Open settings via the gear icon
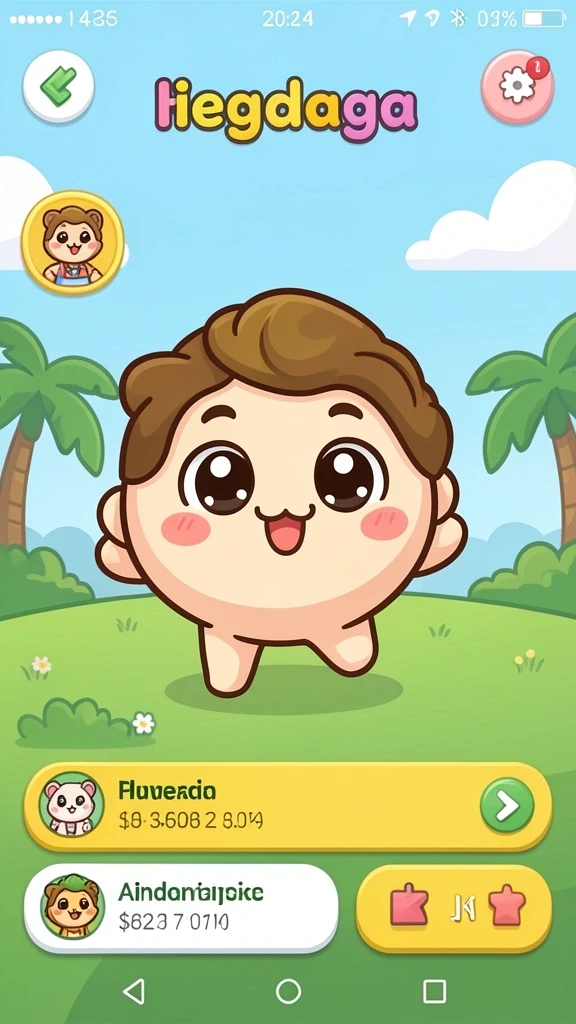Viewport: 576px width, 1024px height. click(x=517, y=86)
